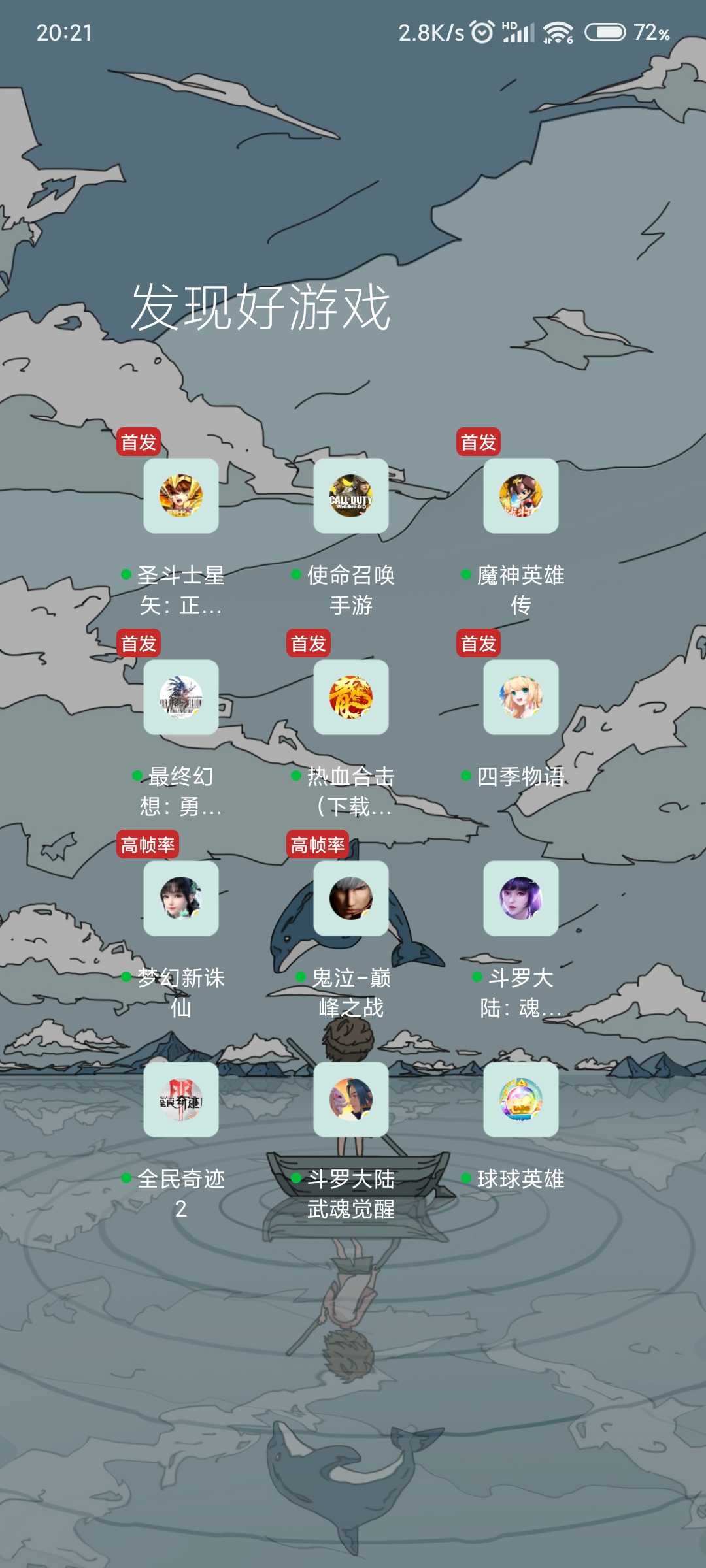Viewport: 706px width, 1568px height.
Task: Launch 使命召唤手游 game
Action: click(x=351, y=496)
